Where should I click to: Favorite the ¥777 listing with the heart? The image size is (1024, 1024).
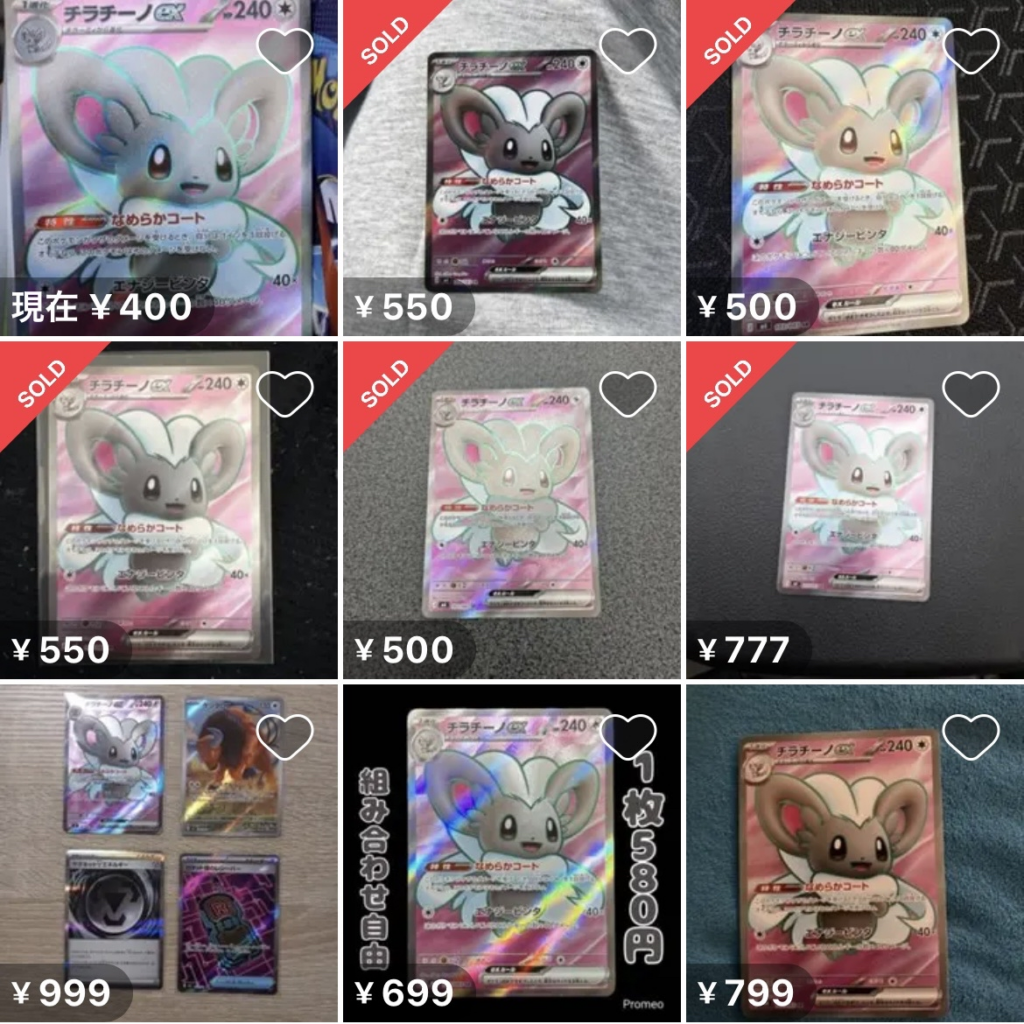tap(971, 394)
